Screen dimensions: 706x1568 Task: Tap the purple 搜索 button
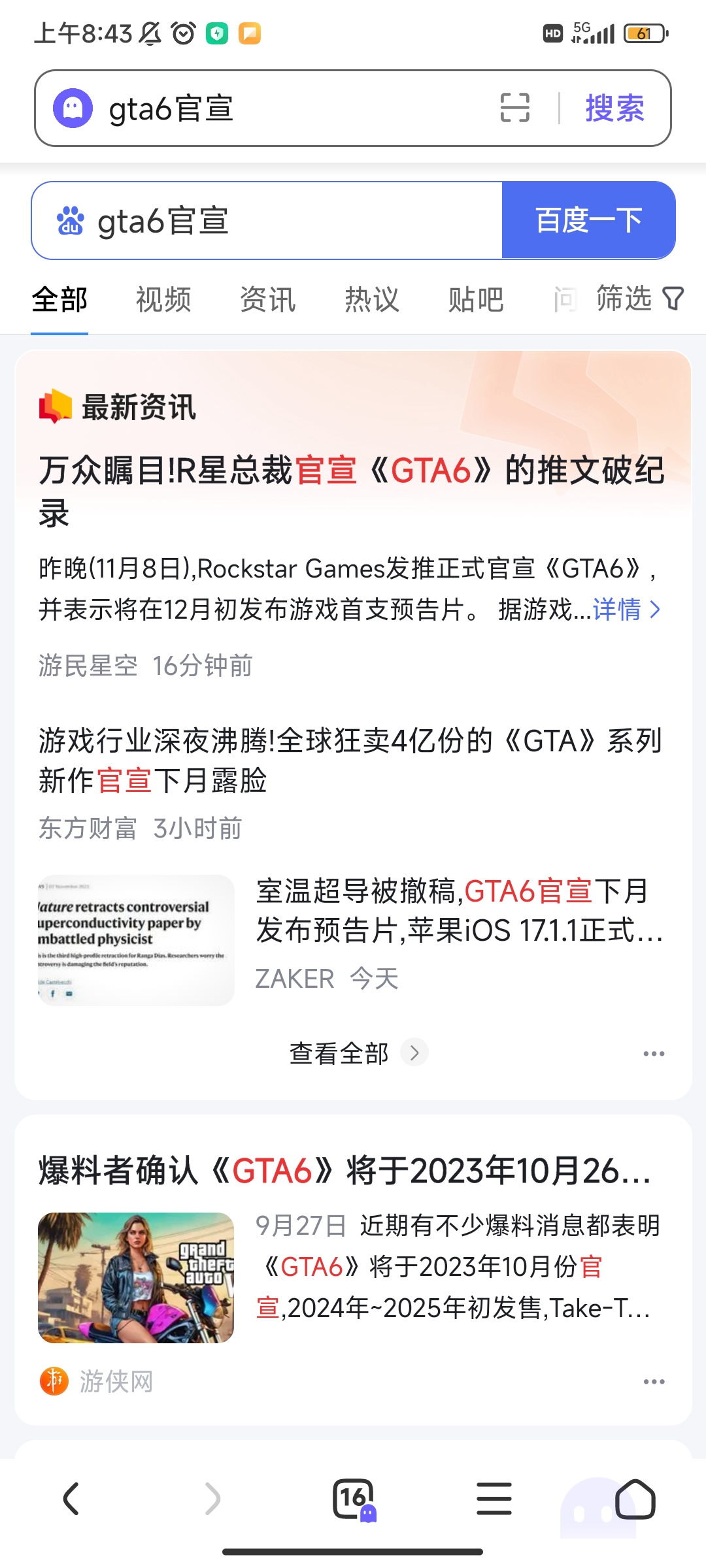[x=614, y=108]
